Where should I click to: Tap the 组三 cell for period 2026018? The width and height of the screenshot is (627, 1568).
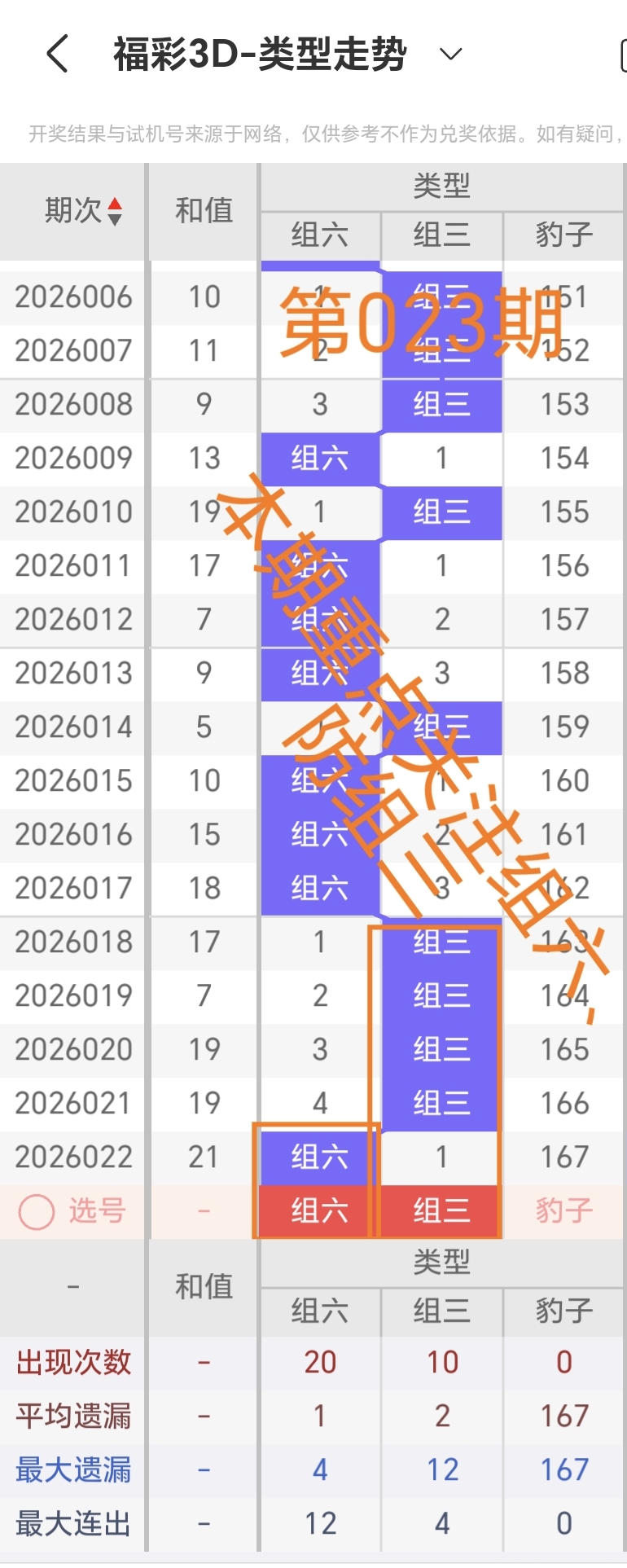[441, 942]
